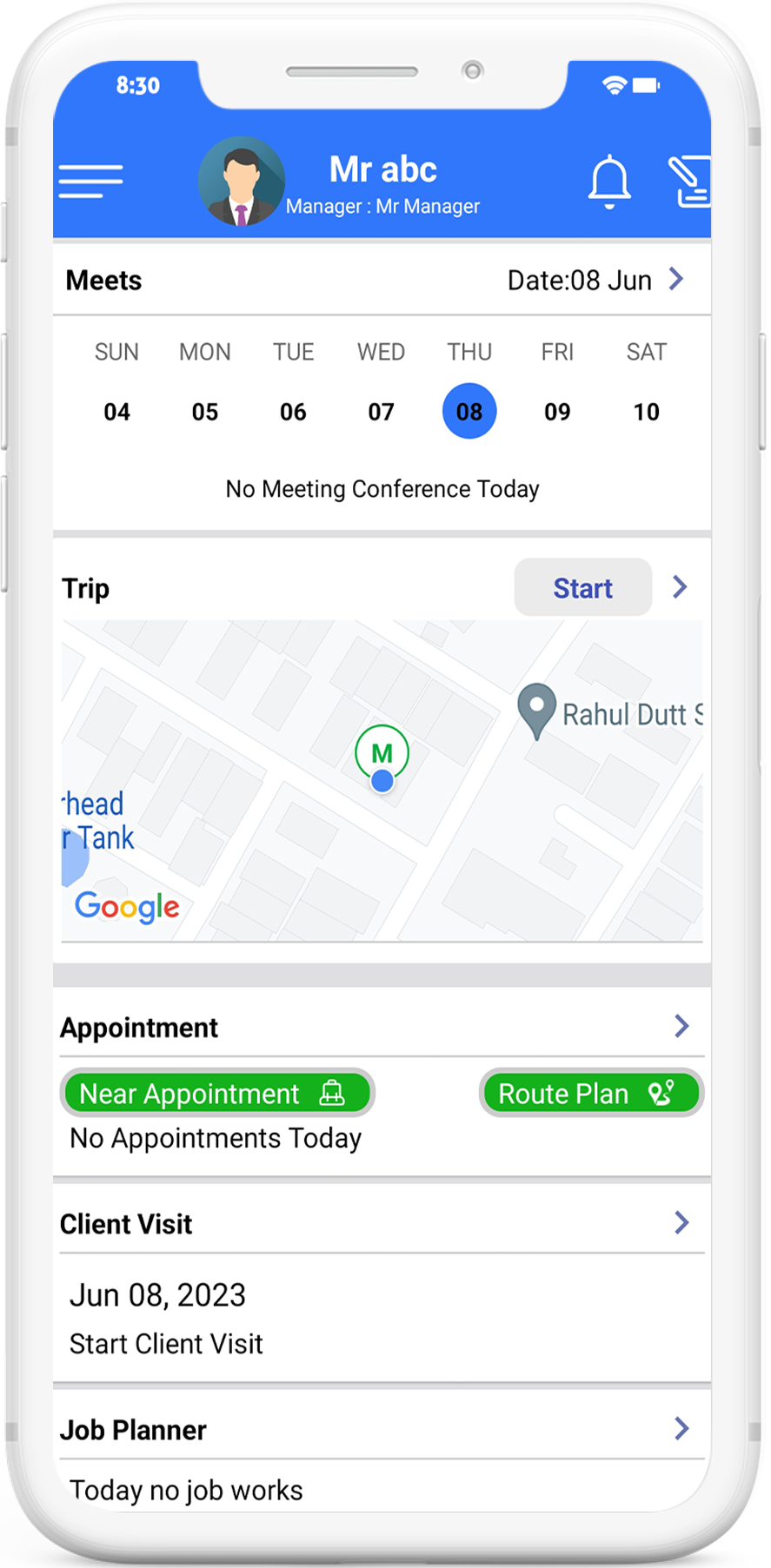Select Sunday 04 in the week calendar

pos(116,412)
